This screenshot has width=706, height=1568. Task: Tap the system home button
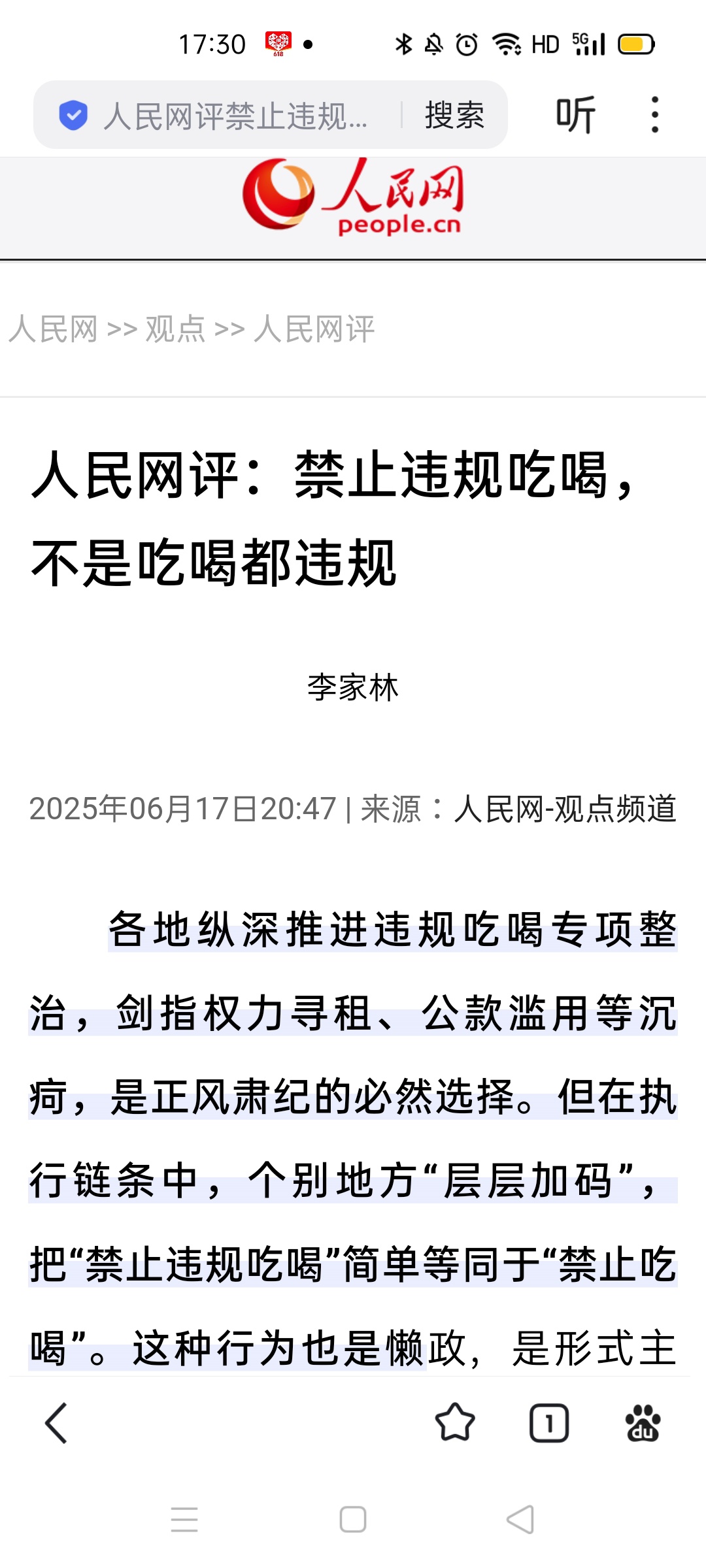pos(353,1520)
